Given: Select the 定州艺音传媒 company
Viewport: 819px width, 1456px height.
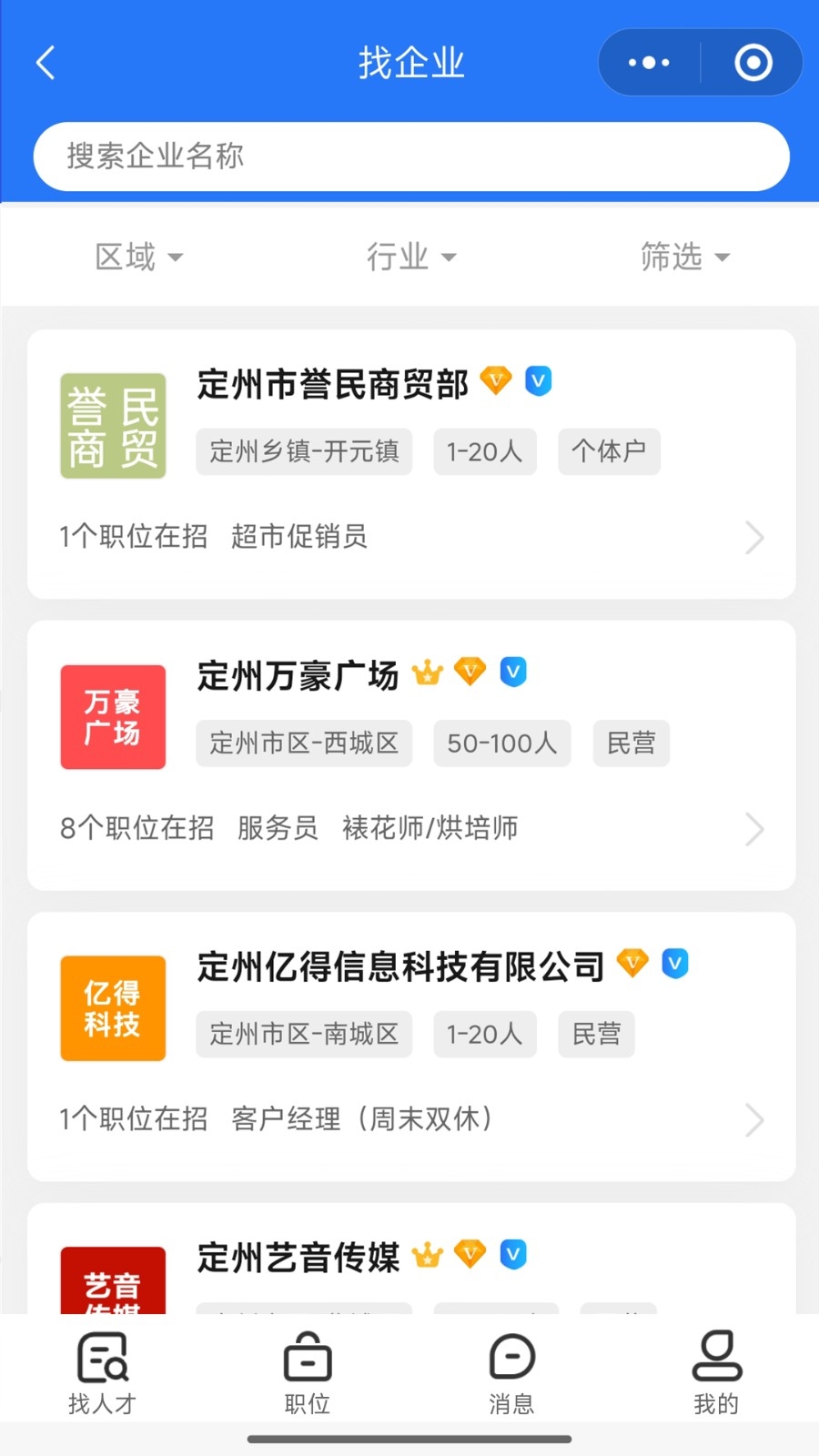Looking at the screenshot, I should (411, 1259).
